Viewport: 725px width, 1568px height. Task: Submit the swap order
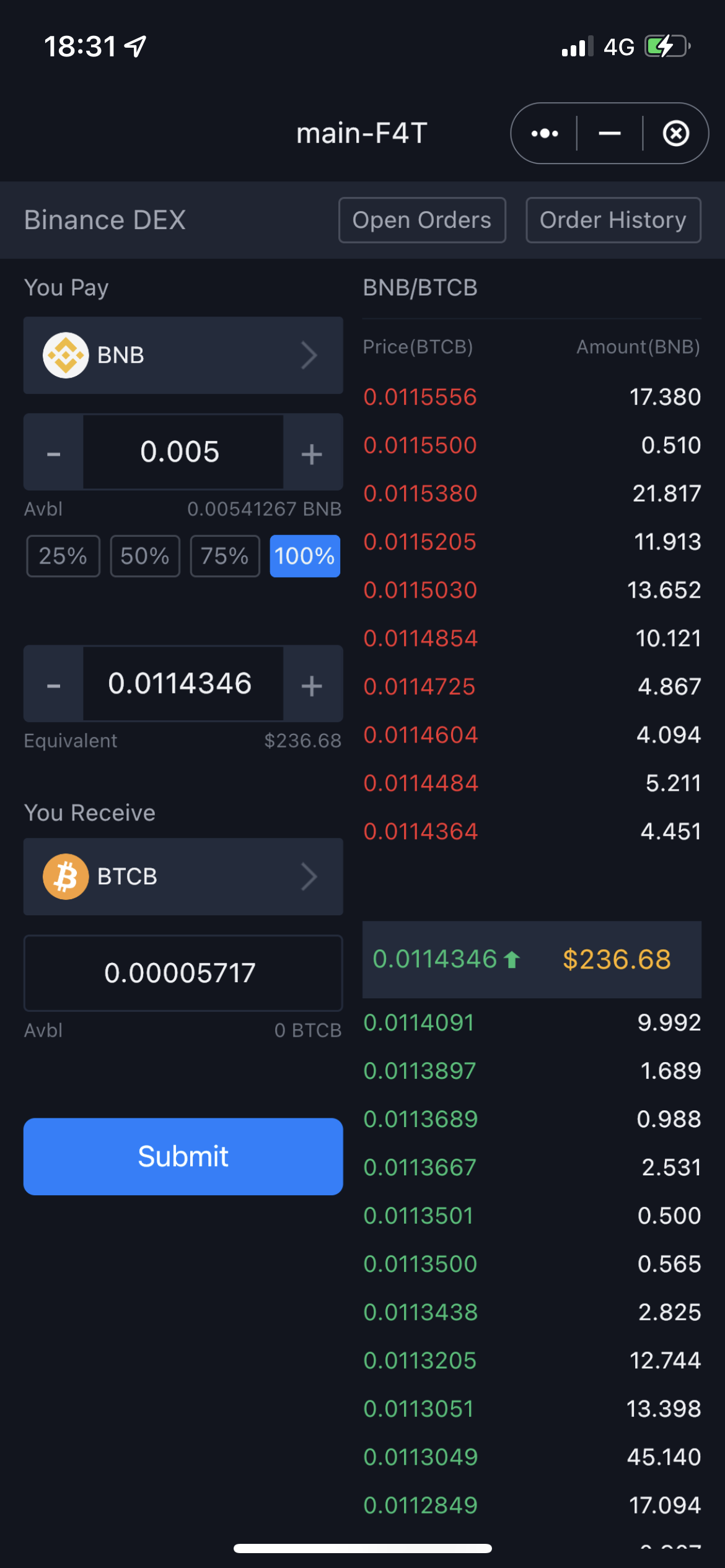[183, 1156]
